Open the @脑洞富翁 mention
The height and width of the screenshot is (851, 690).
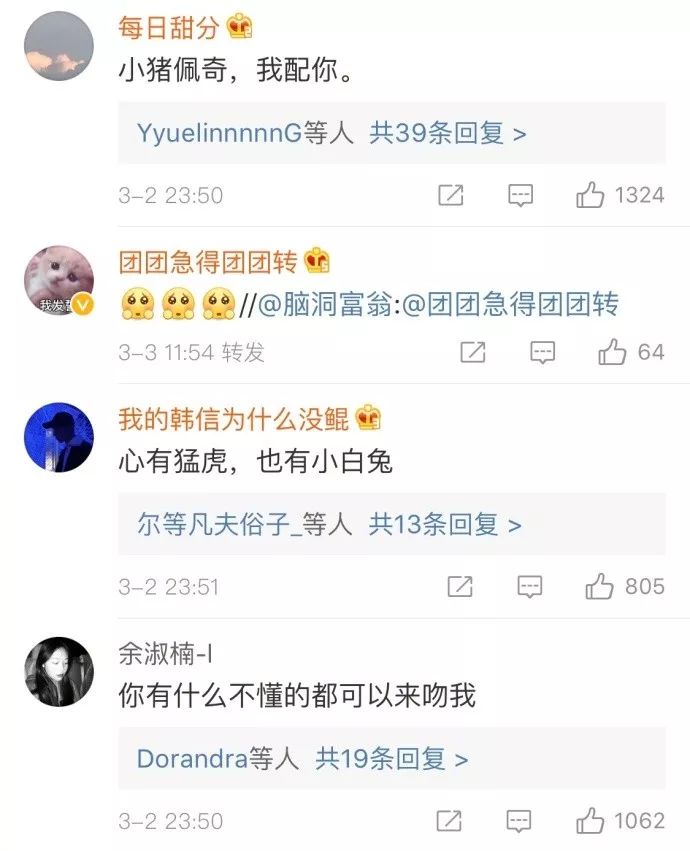pos(325,304)
